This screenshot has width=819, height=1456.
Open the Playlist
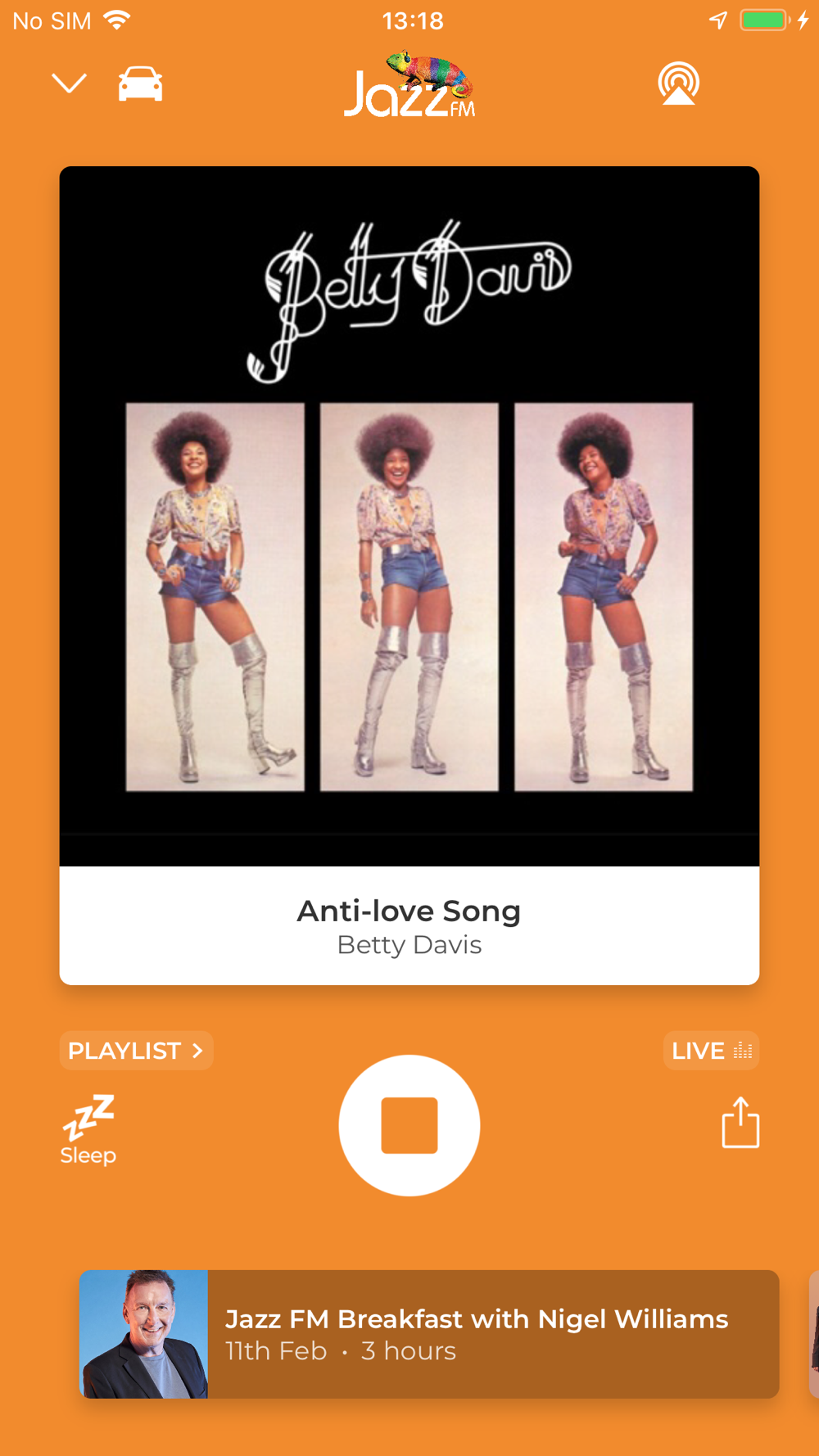[x=136, y=1051]
